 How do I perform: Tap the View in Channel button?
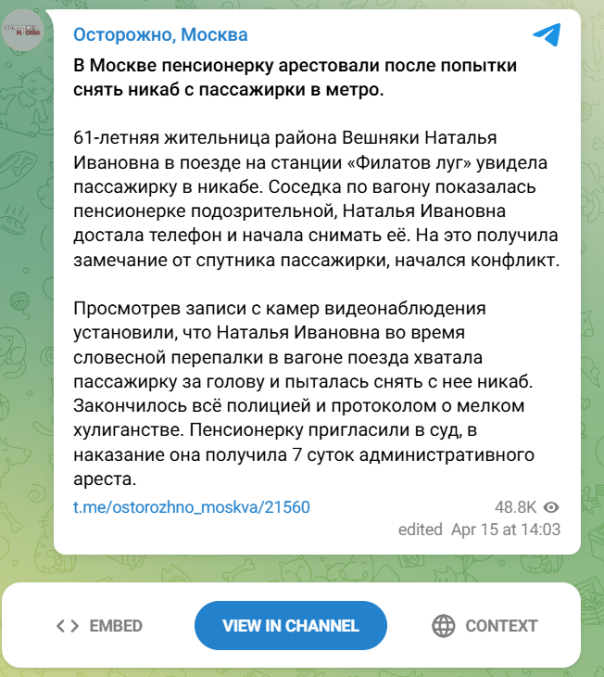pyautogui.click(x=290, y=626)
